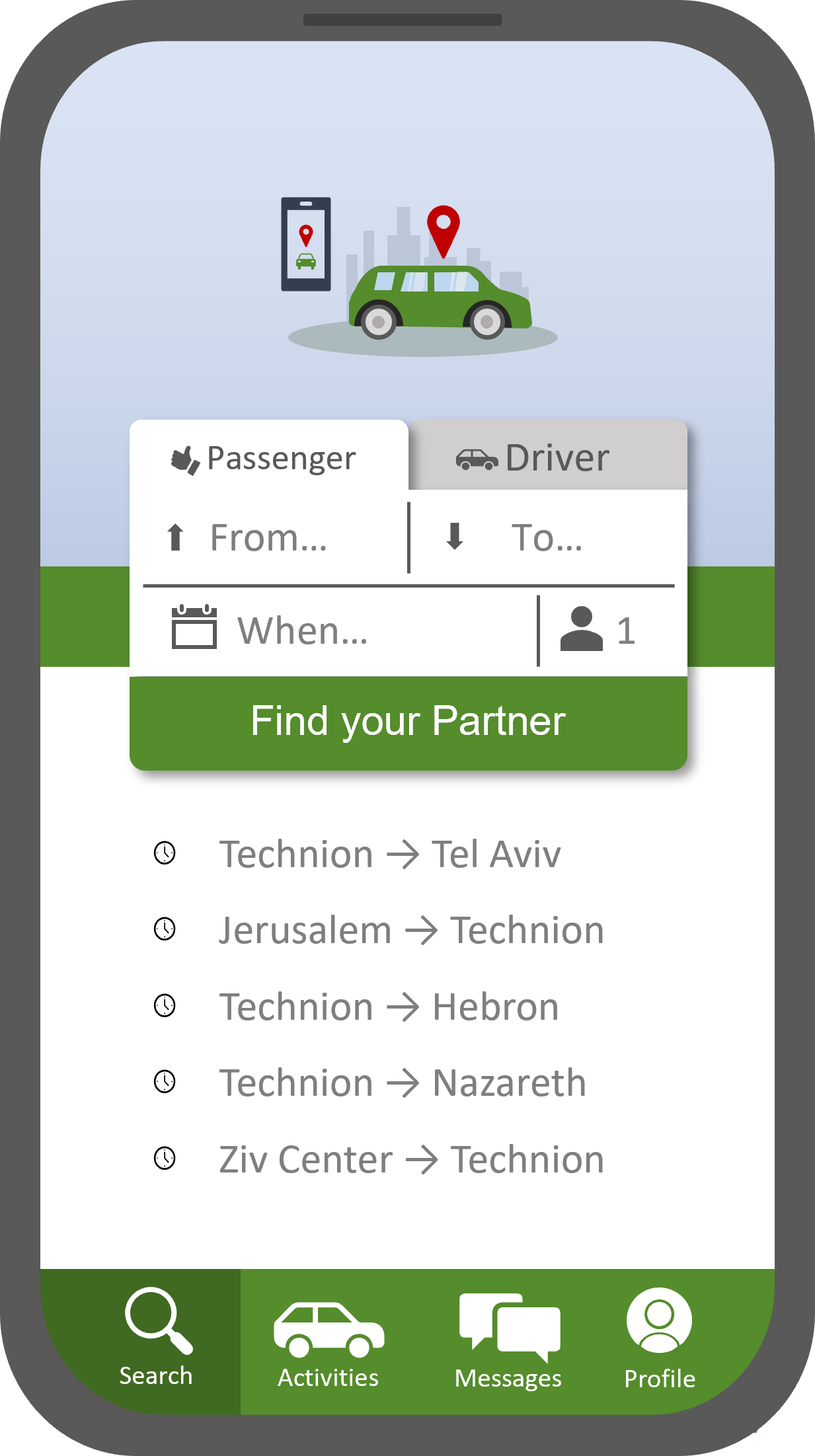The image size is (815, 1456).
Task: Open the Search tab
Action: point(156,1338)
